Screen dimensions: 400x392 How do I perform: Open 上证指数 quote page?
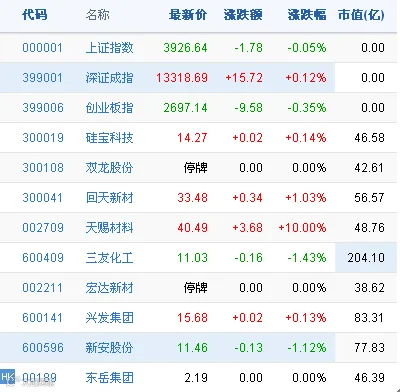point(109,48)
